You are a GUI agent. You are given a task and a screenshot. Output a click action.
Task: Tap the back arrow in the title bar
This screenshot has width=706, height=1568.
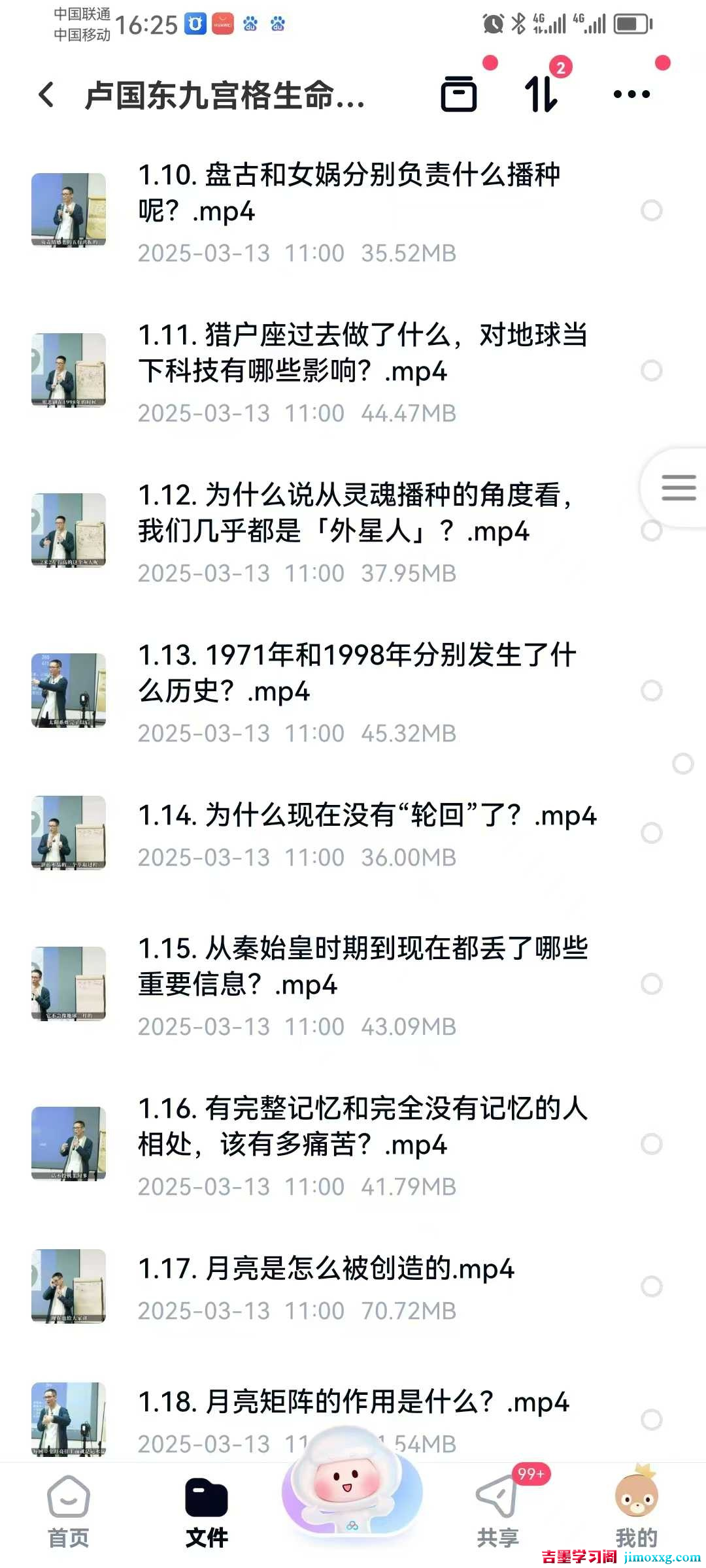(x=46, y=95)
